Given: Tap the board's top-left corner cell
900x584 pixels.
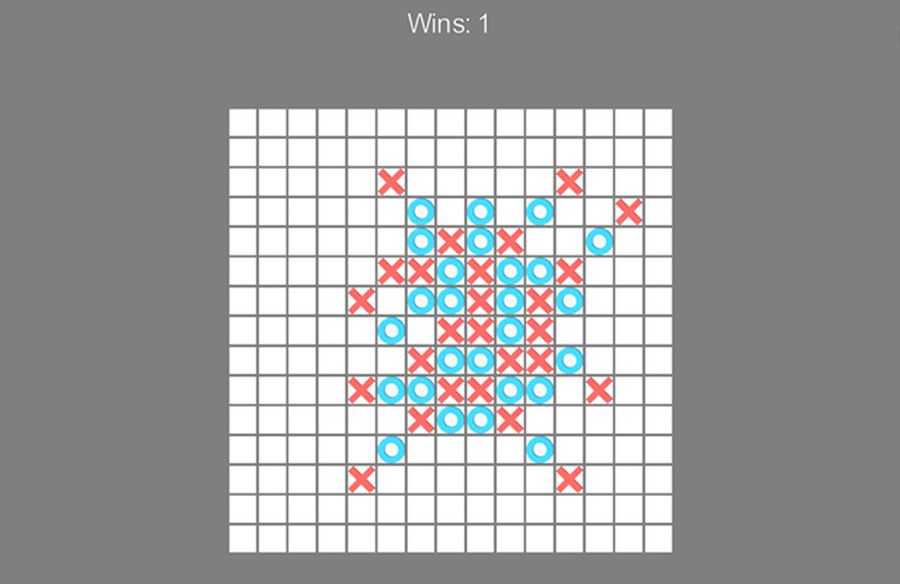Looking at the screenshot, I should click(243, 123).
